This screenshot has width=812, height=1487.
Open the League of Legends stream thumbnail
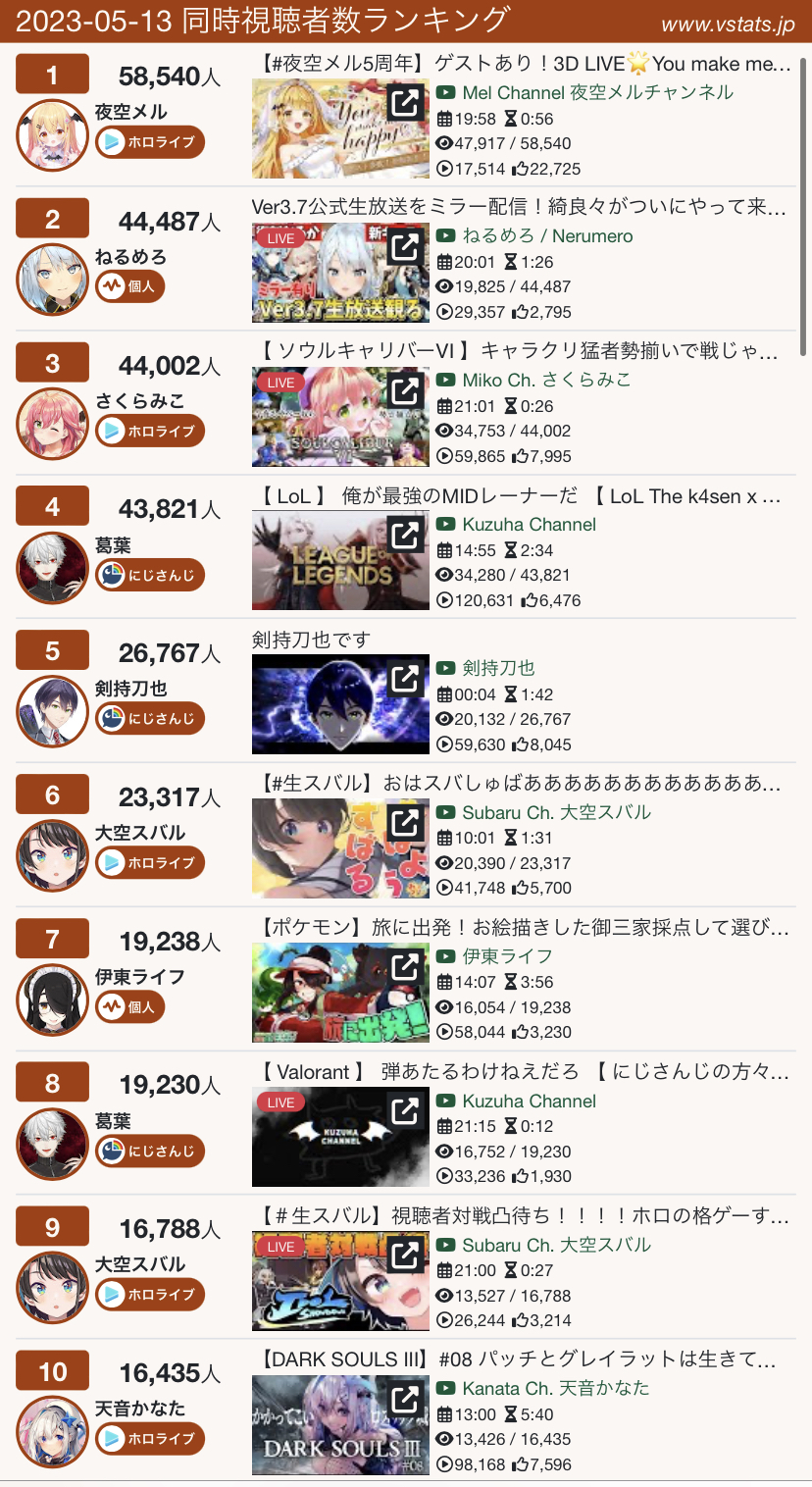point(340,561)
